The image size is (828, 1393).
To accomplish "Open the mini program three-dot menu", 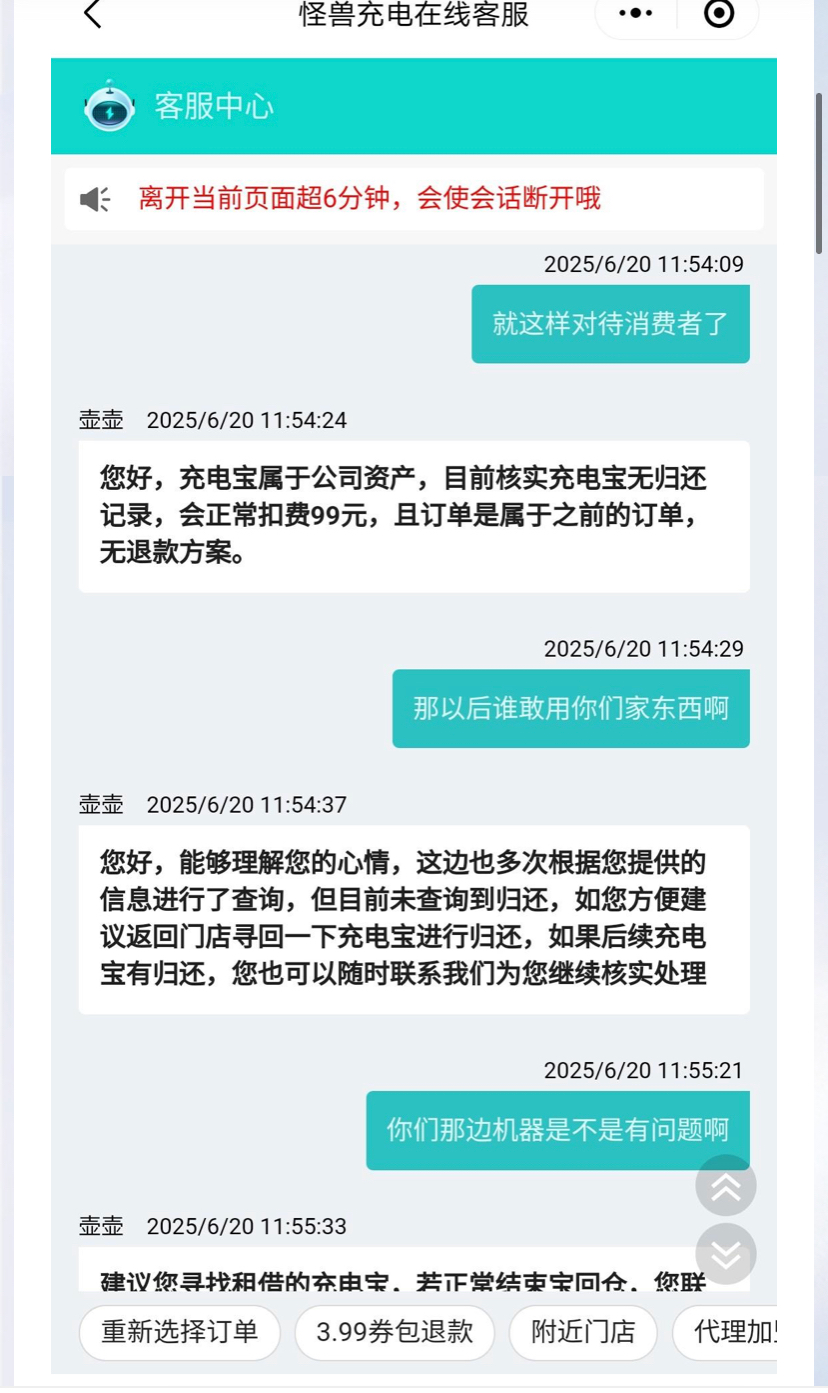I will coord(636,14).
